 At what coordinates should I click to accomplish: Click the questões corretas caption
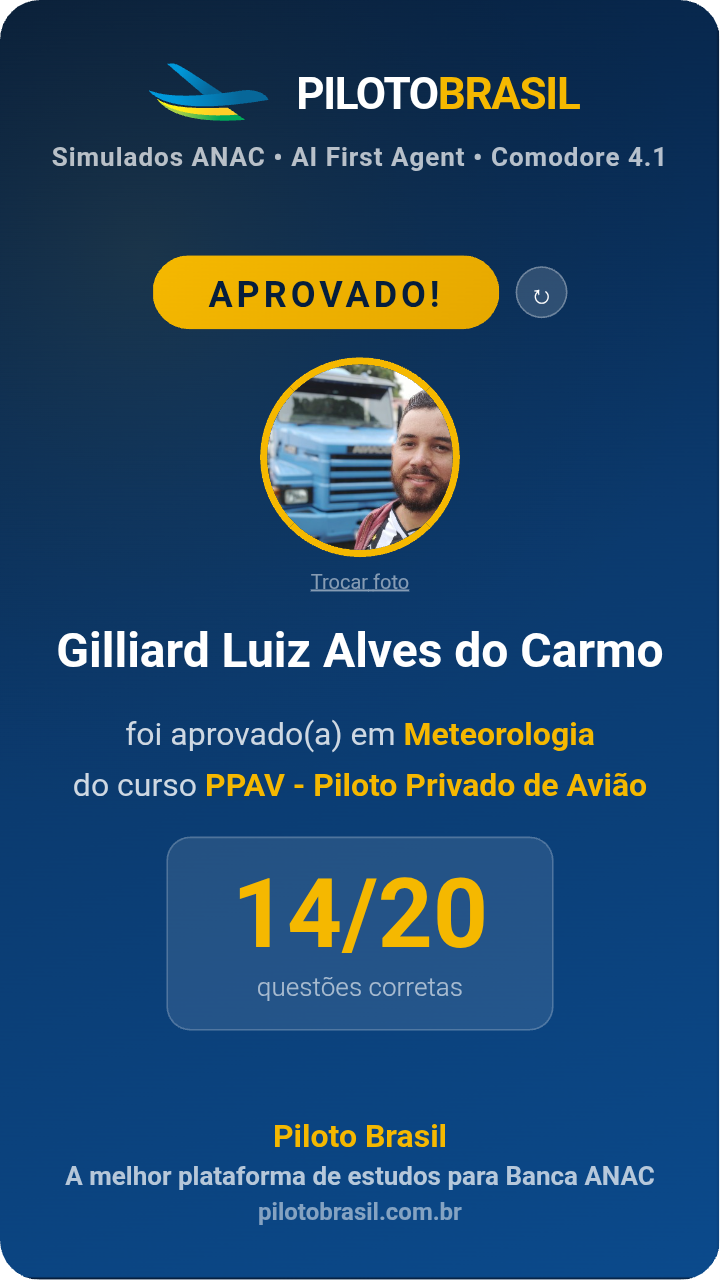pos(360,987)
